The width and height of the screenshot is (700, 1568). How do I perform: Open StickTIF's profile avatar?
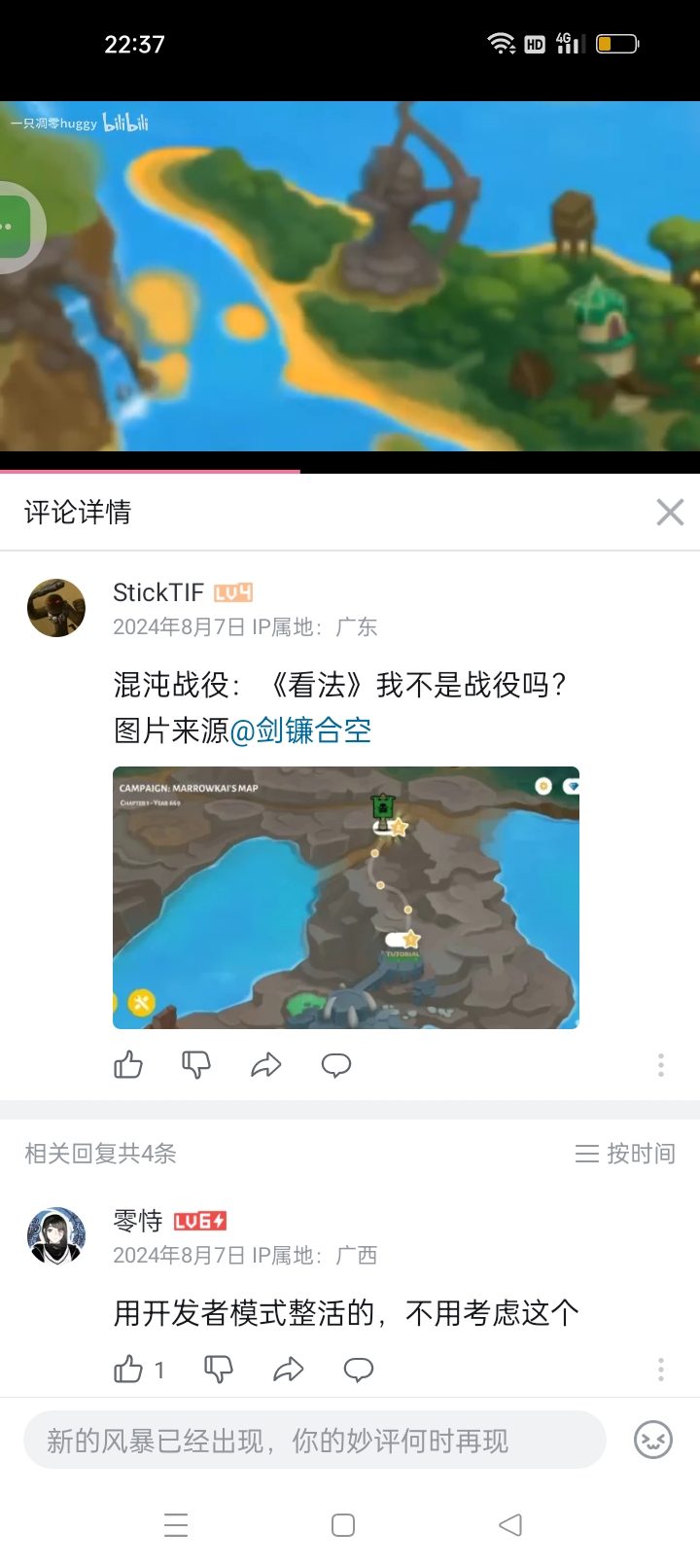pyautogui.click(x=56, y=608)
